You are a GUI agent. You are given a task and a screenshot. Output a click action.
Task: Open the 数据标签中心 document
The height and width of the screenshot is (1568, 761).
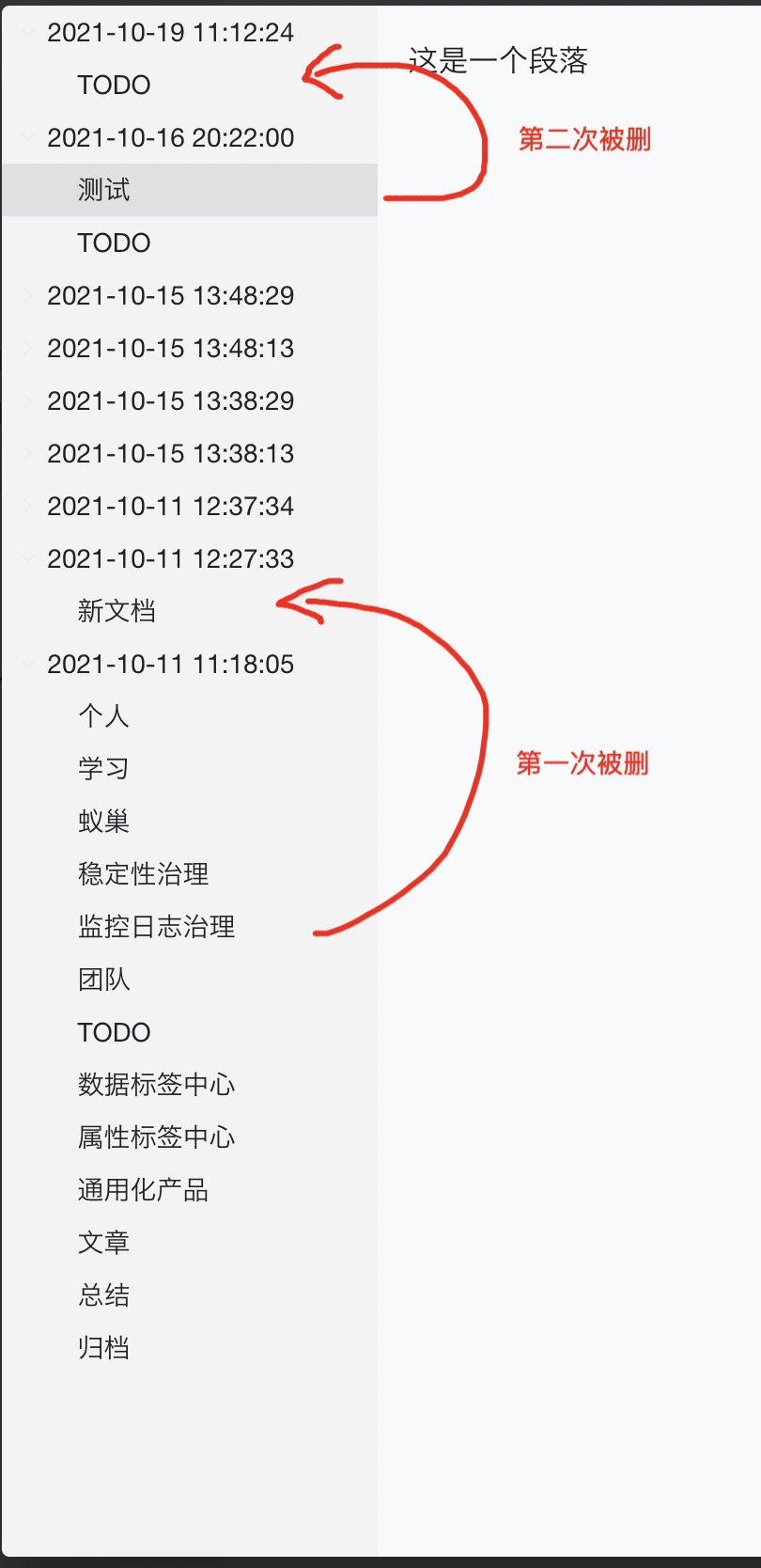pos(156,1086)
